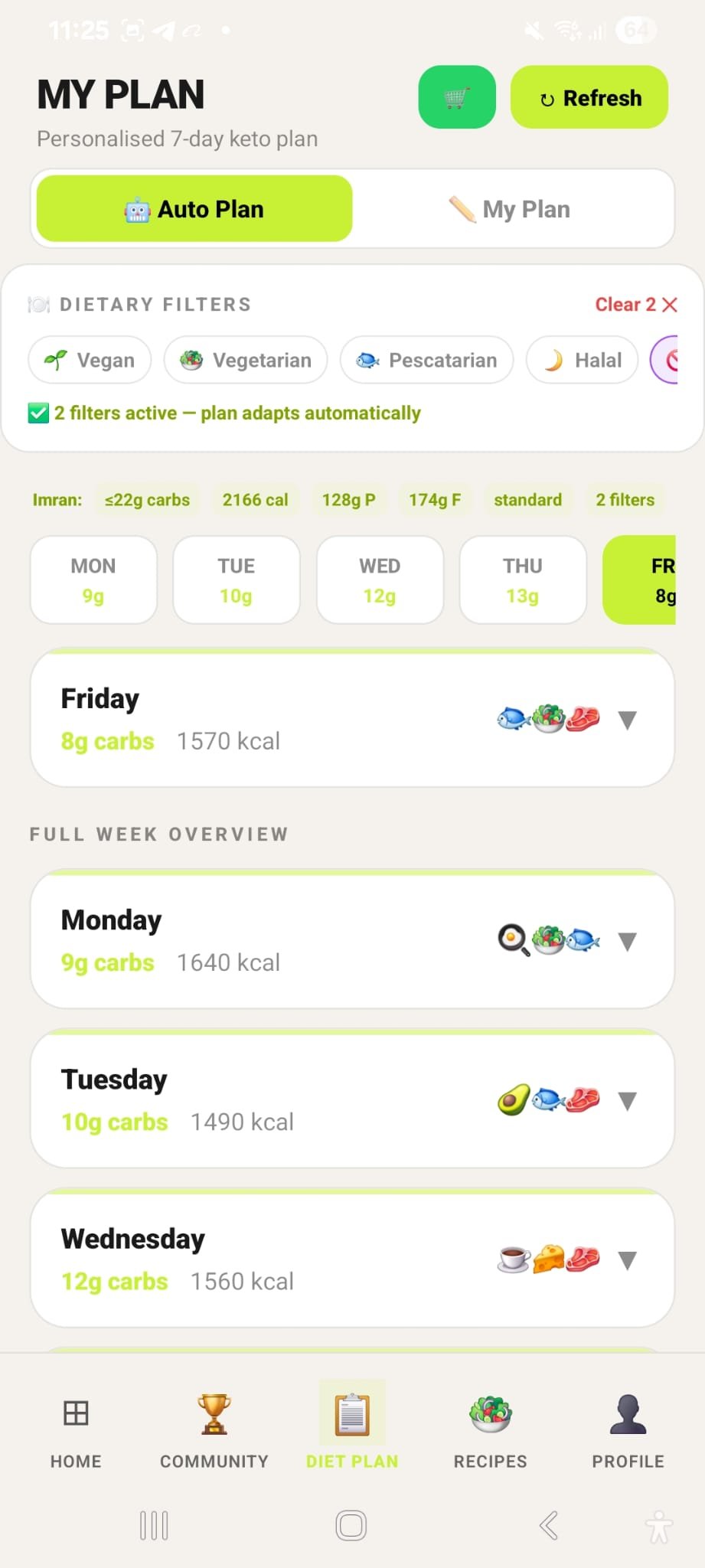The width and height of the screenshot is (705, 1568).
Task: Select the MON 9g day chip
Action: (93, 580)
